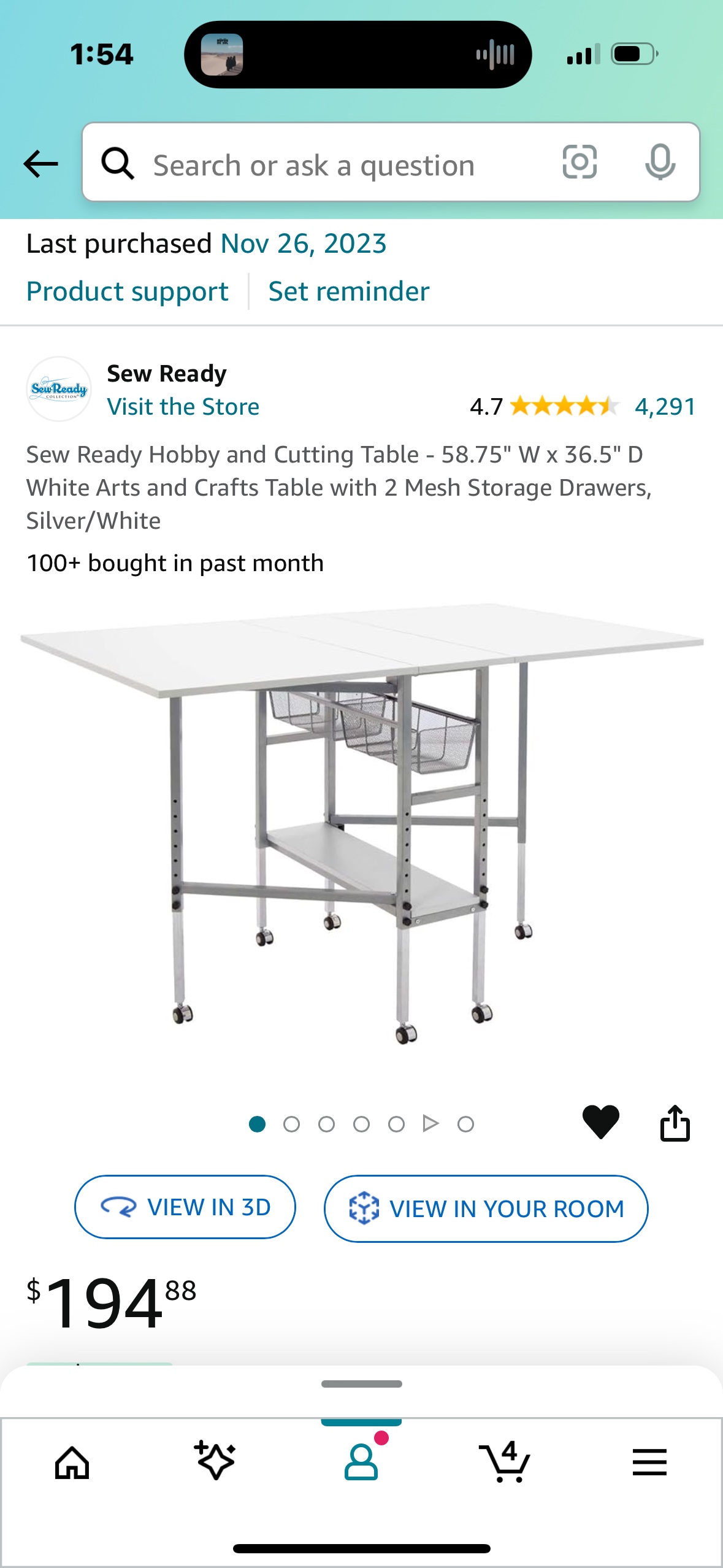Go back using the arrow icon

(40, 164)
